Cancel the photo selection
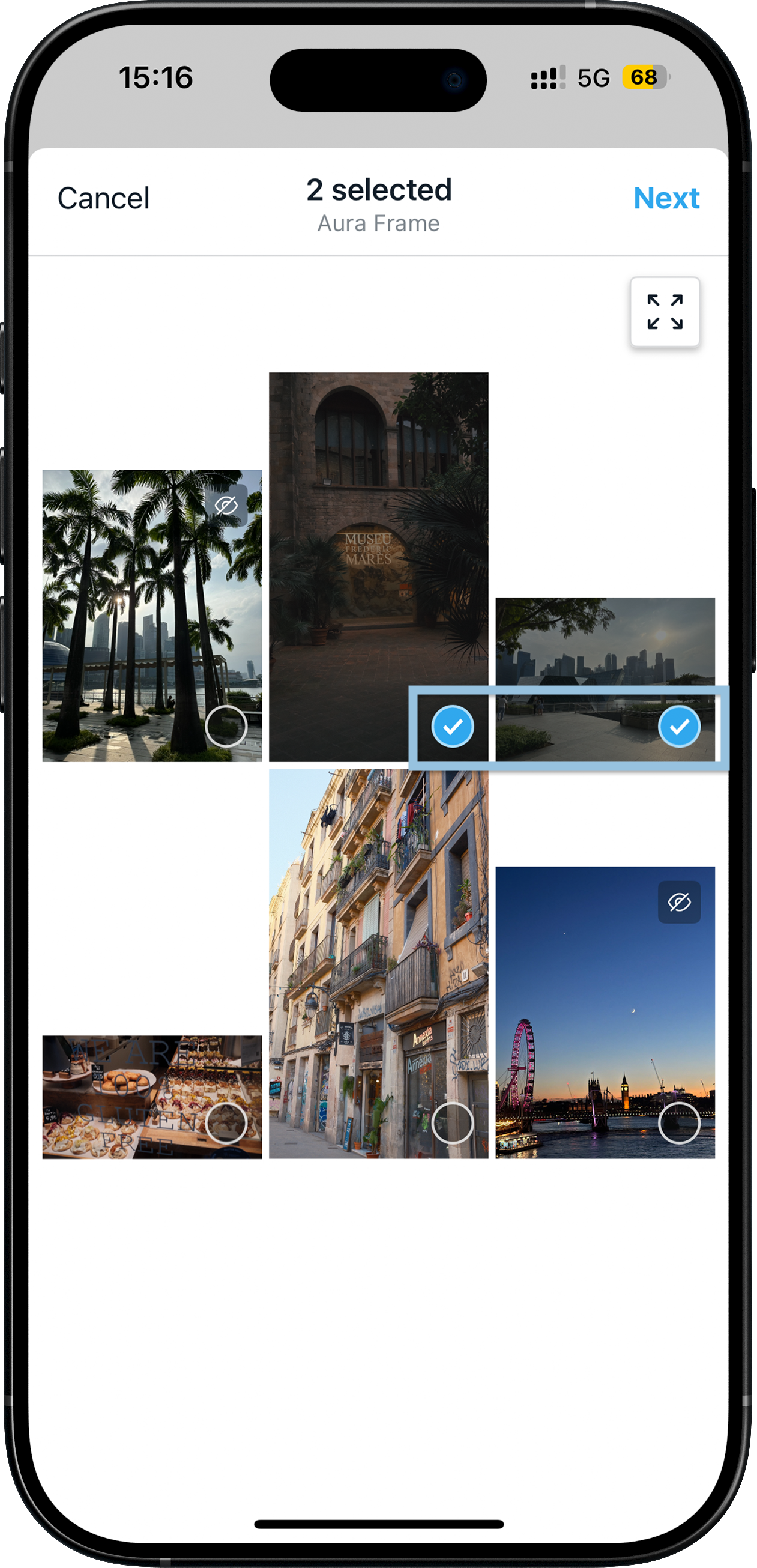Screen dimensions: 757x1568 [103, 198]
